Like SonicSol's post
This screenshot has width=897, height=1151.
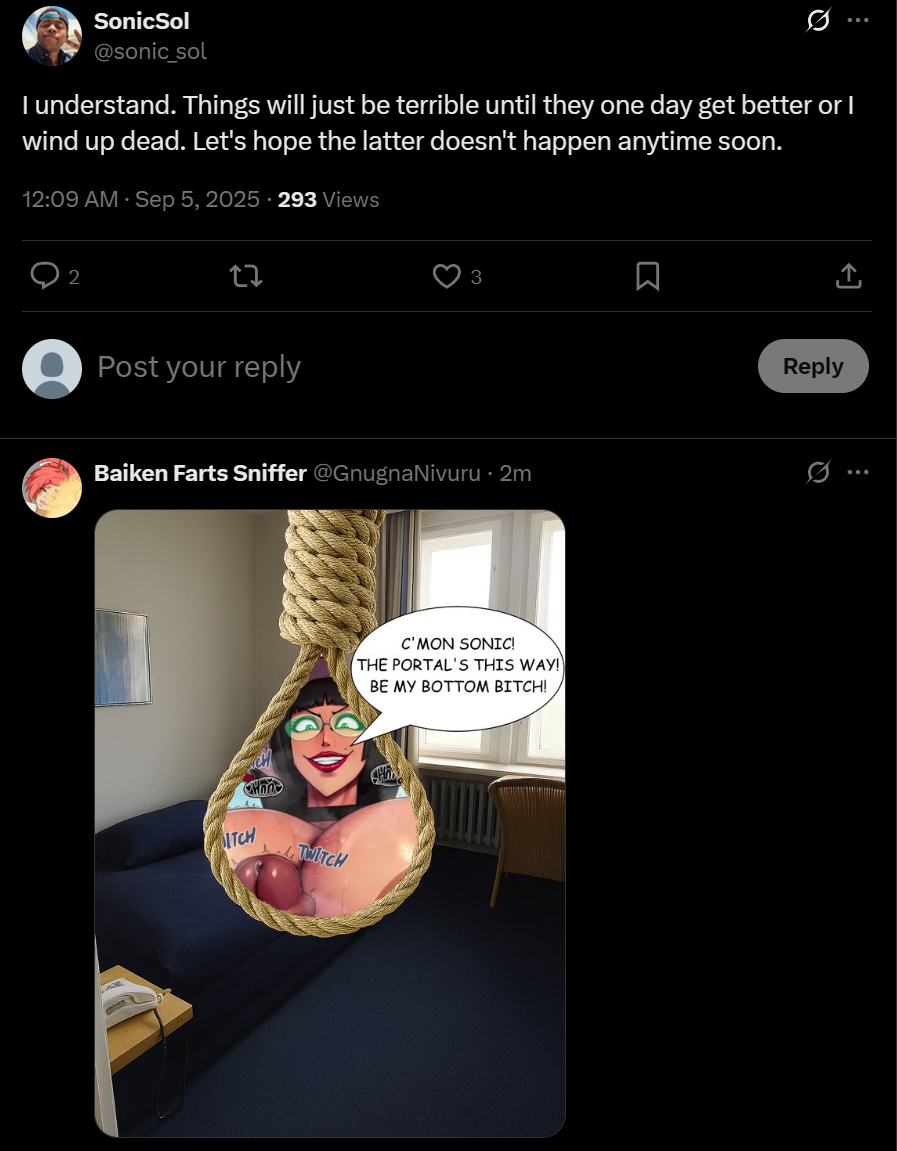[446, 276]
